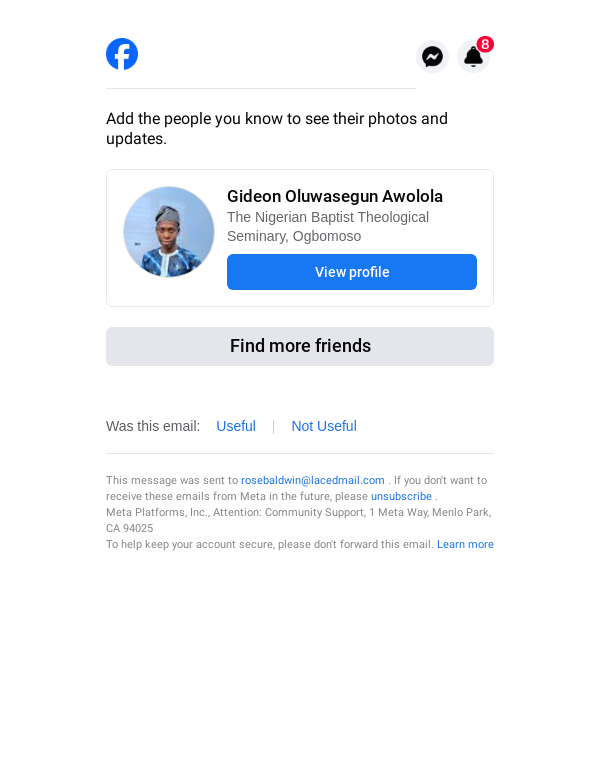View Gideon Oluwasegun Awolola's profile
The height and width of the screenshot is (768, 600).
352,272
